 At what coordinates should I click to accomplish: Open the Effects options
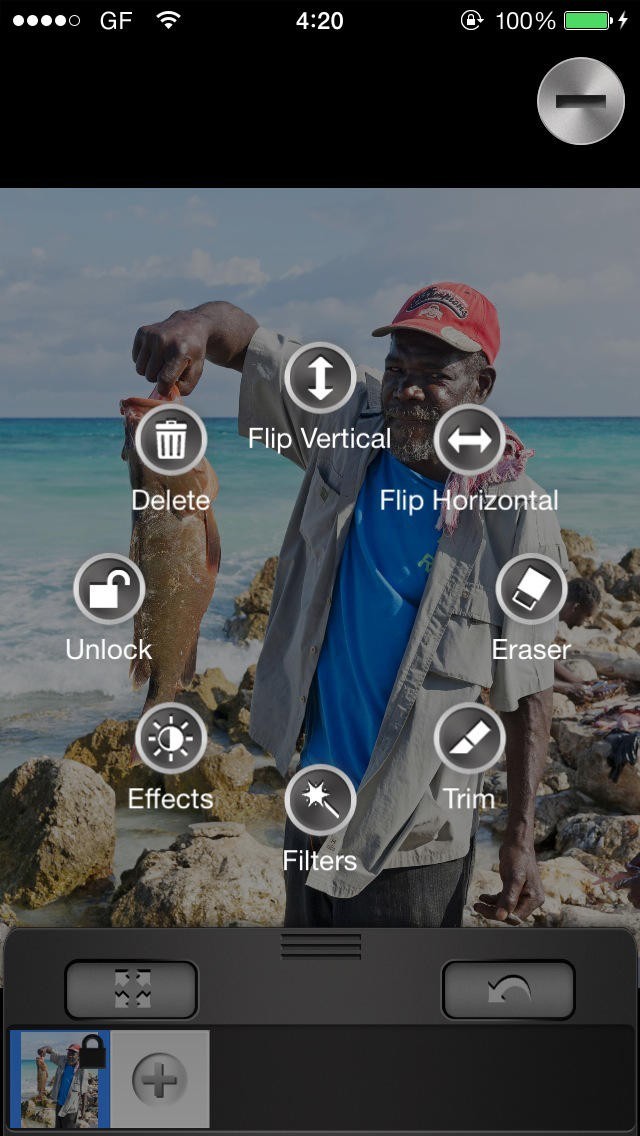coord(171,739)
